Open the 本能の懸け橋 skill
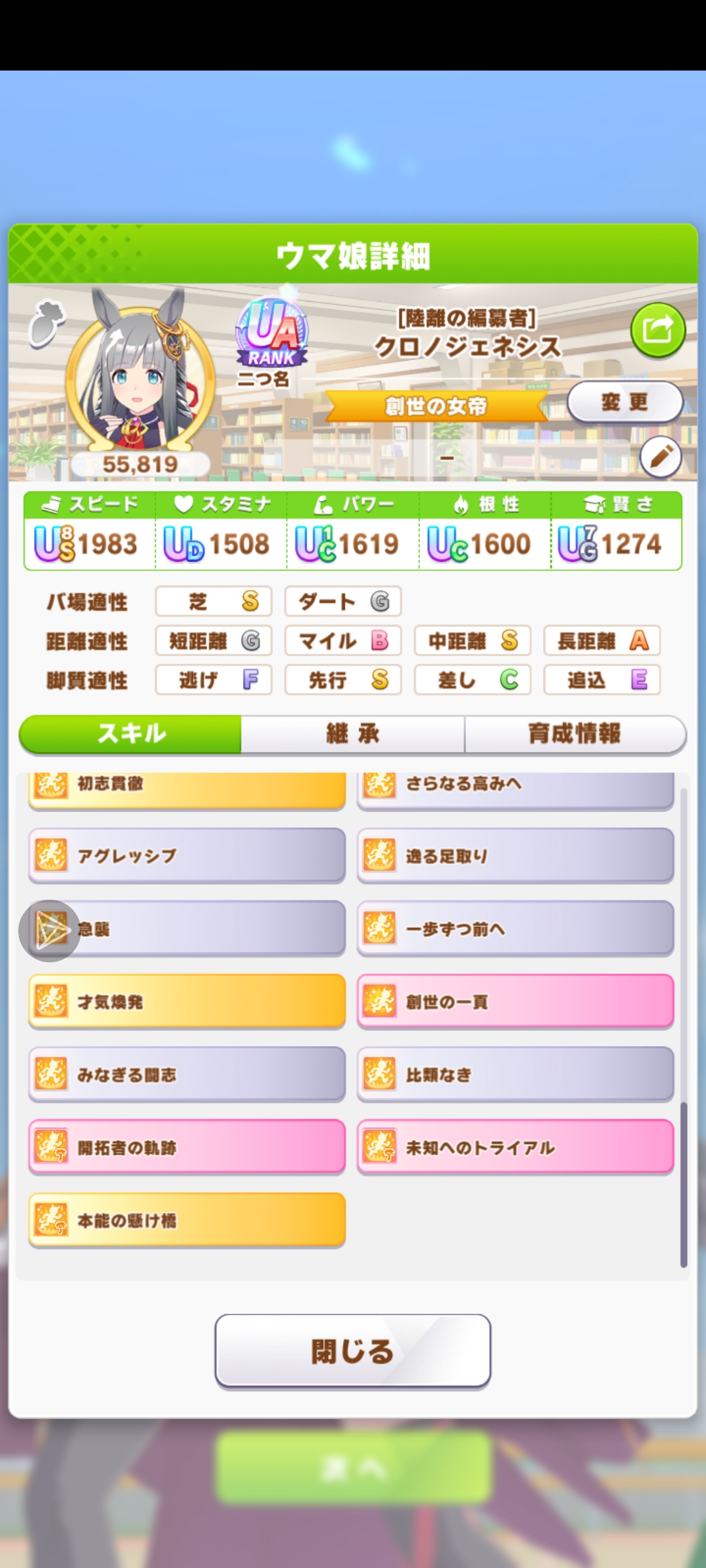Viewport: 706px width, 1568px height. tap(186, 1220)
